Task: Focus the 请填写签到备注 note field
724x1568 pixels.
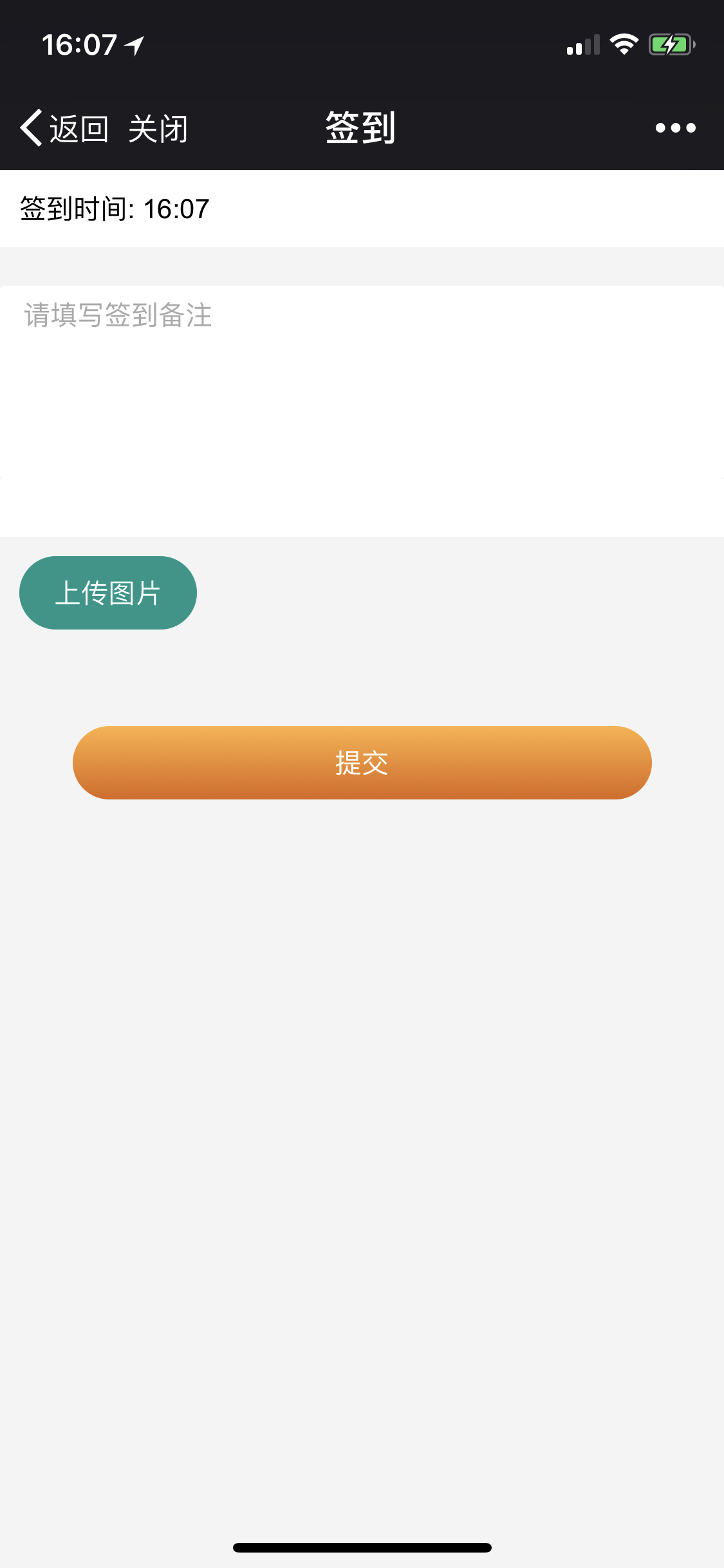Action: coord(360,381)
